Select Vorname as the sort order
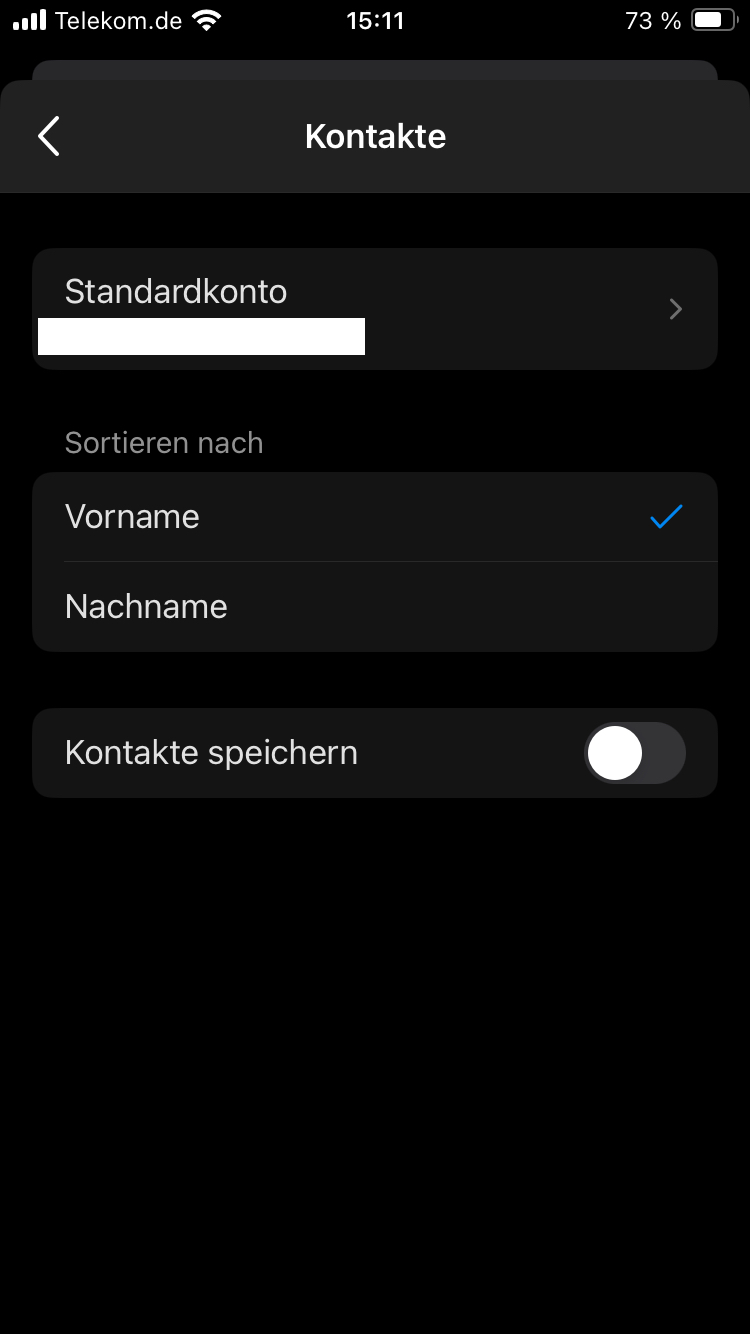Viewport: 750px width, 1334px height. [375, 517]
